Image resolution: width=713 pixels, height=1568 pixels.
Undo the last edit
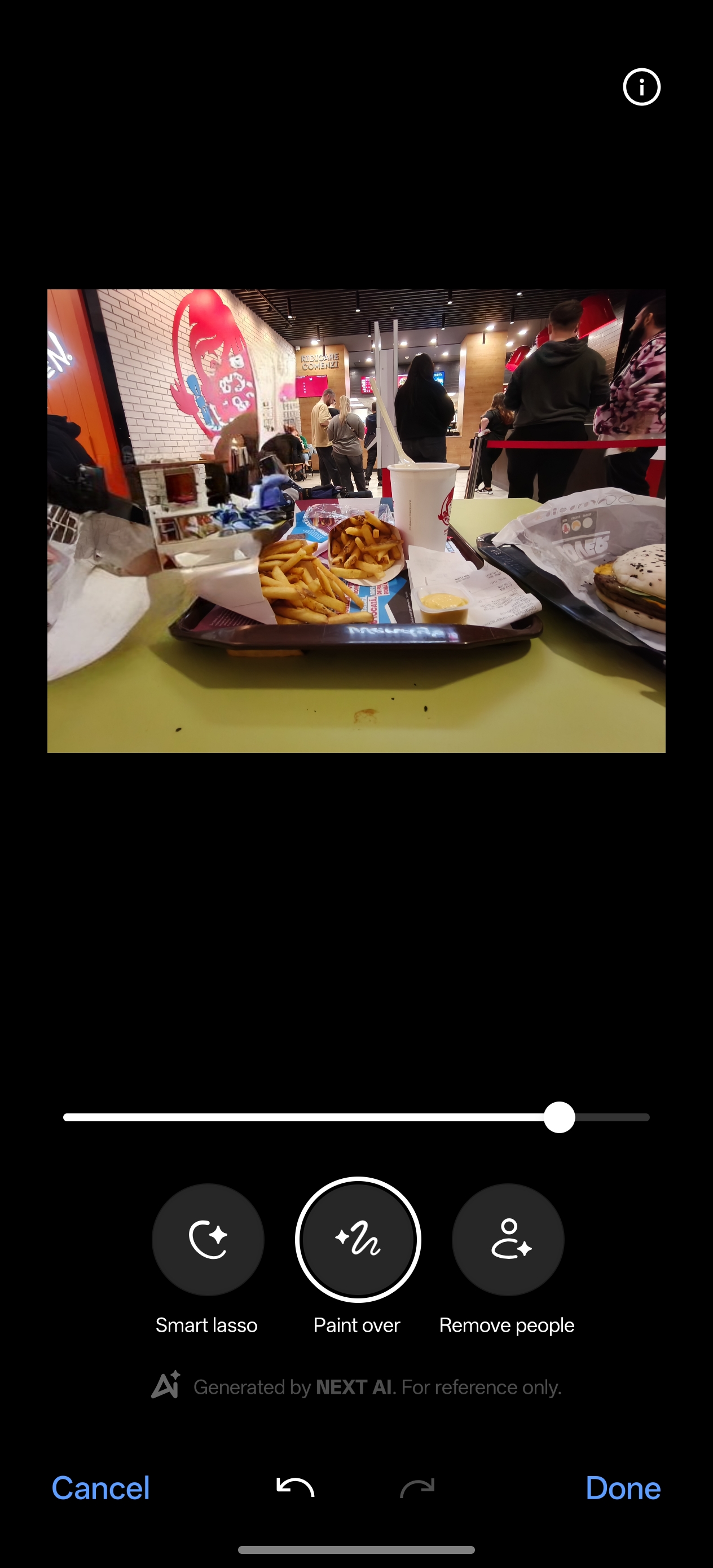[x=296, y=1487]
